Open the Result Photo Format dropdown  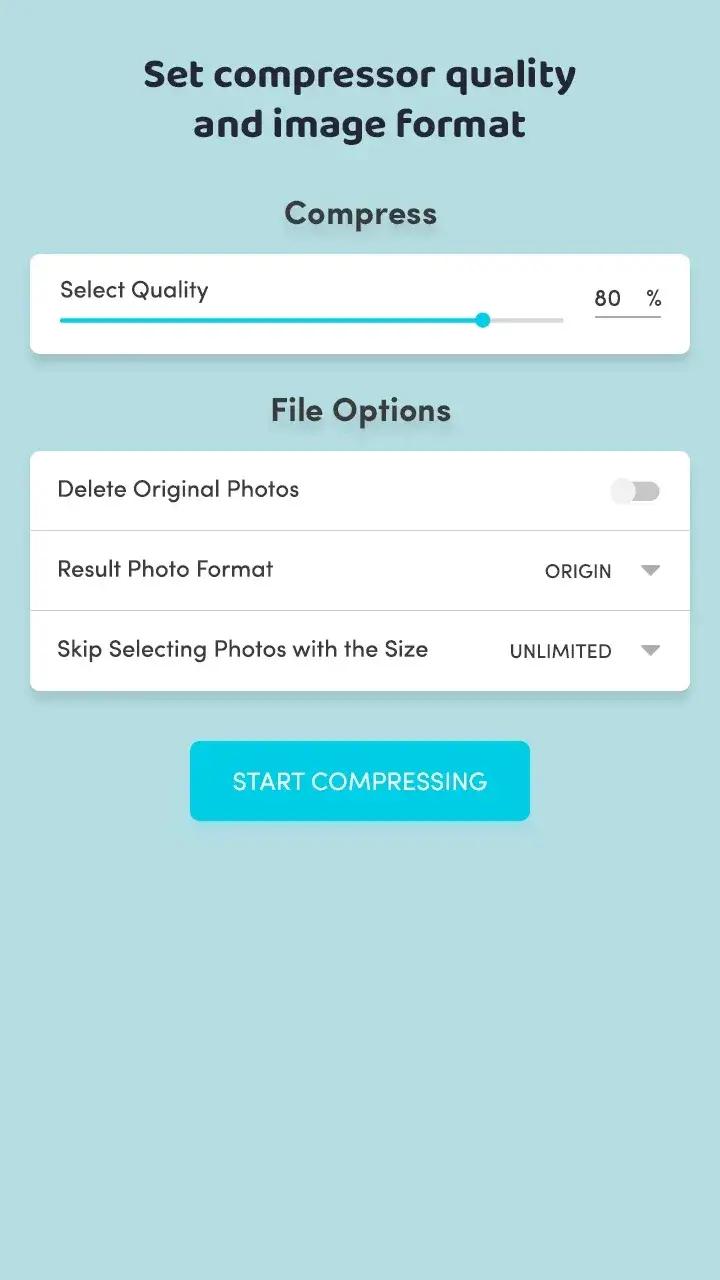coord(602,571)
